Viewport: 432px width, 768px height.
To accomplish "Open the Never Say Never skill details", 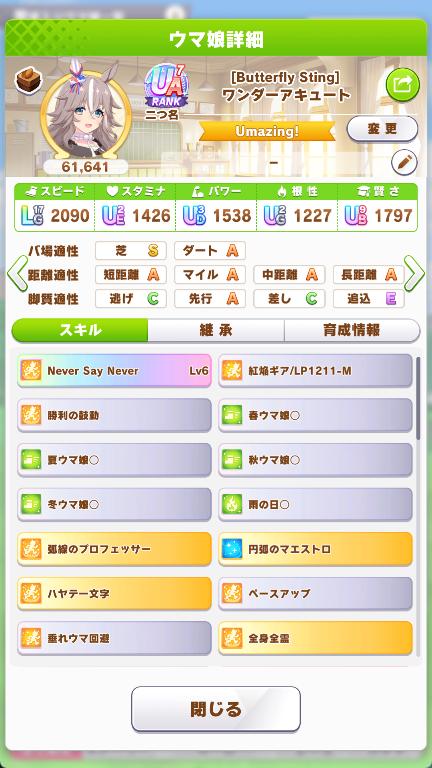I will click(x=115, y=371).
